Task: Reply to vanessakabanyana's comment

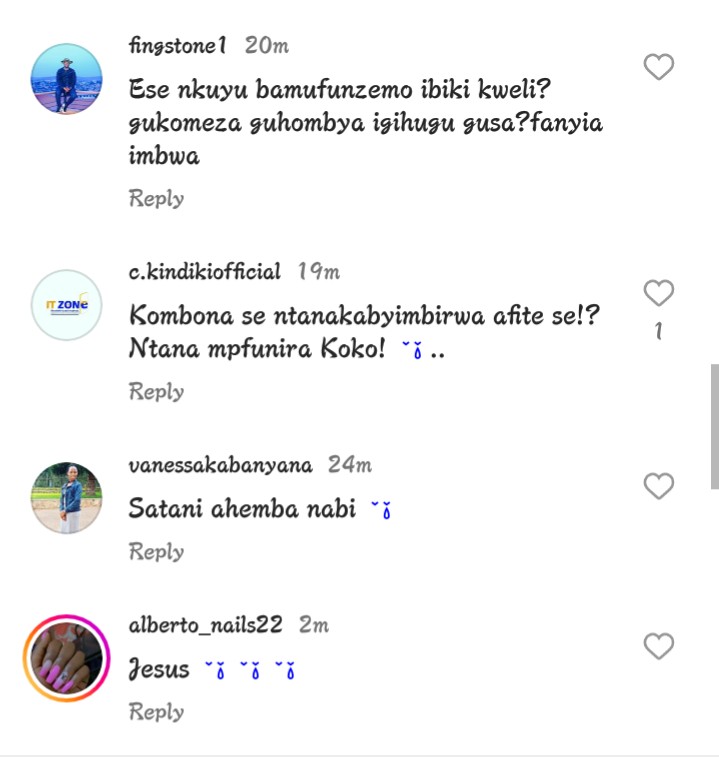Action: (156, 551)
